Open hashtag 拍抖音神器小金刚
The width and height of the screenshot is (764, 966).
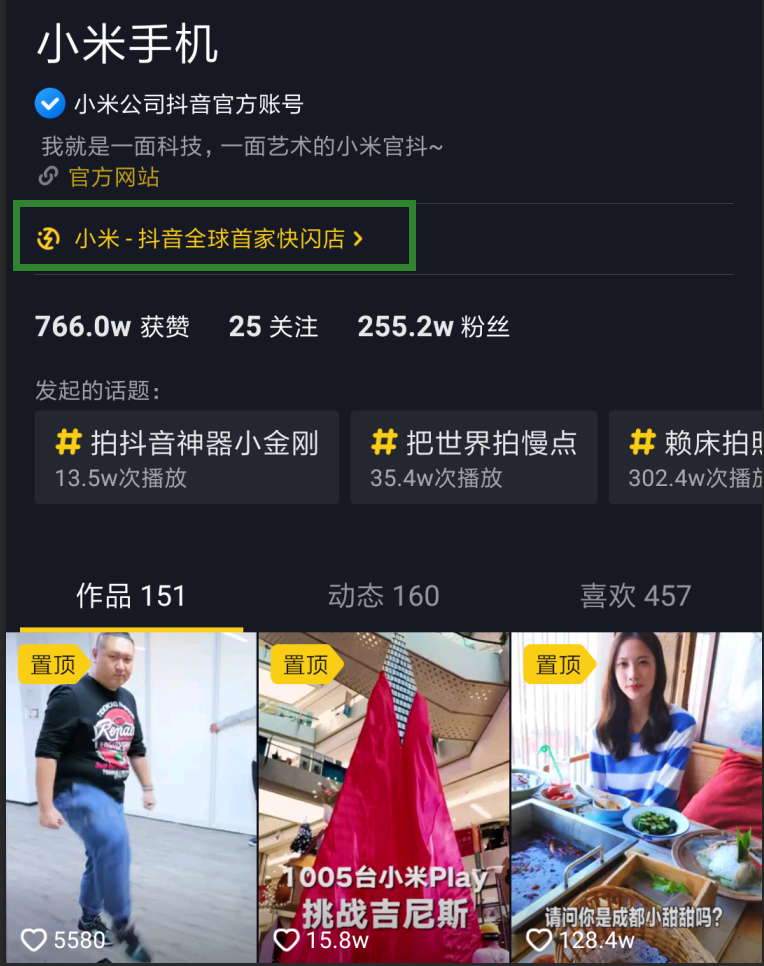[x=187, y=457]
